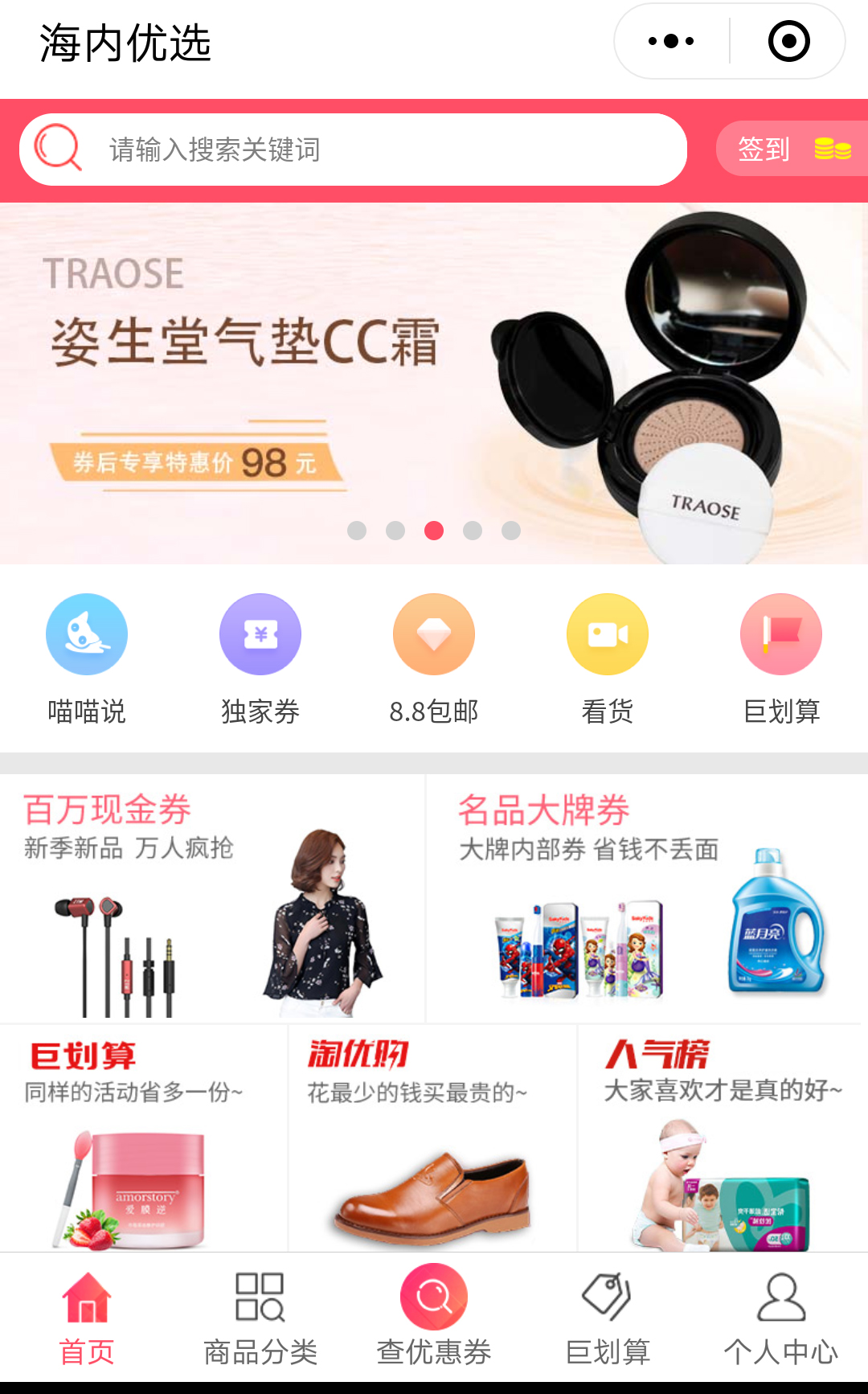Switch to 首页 home tab

87,1318
